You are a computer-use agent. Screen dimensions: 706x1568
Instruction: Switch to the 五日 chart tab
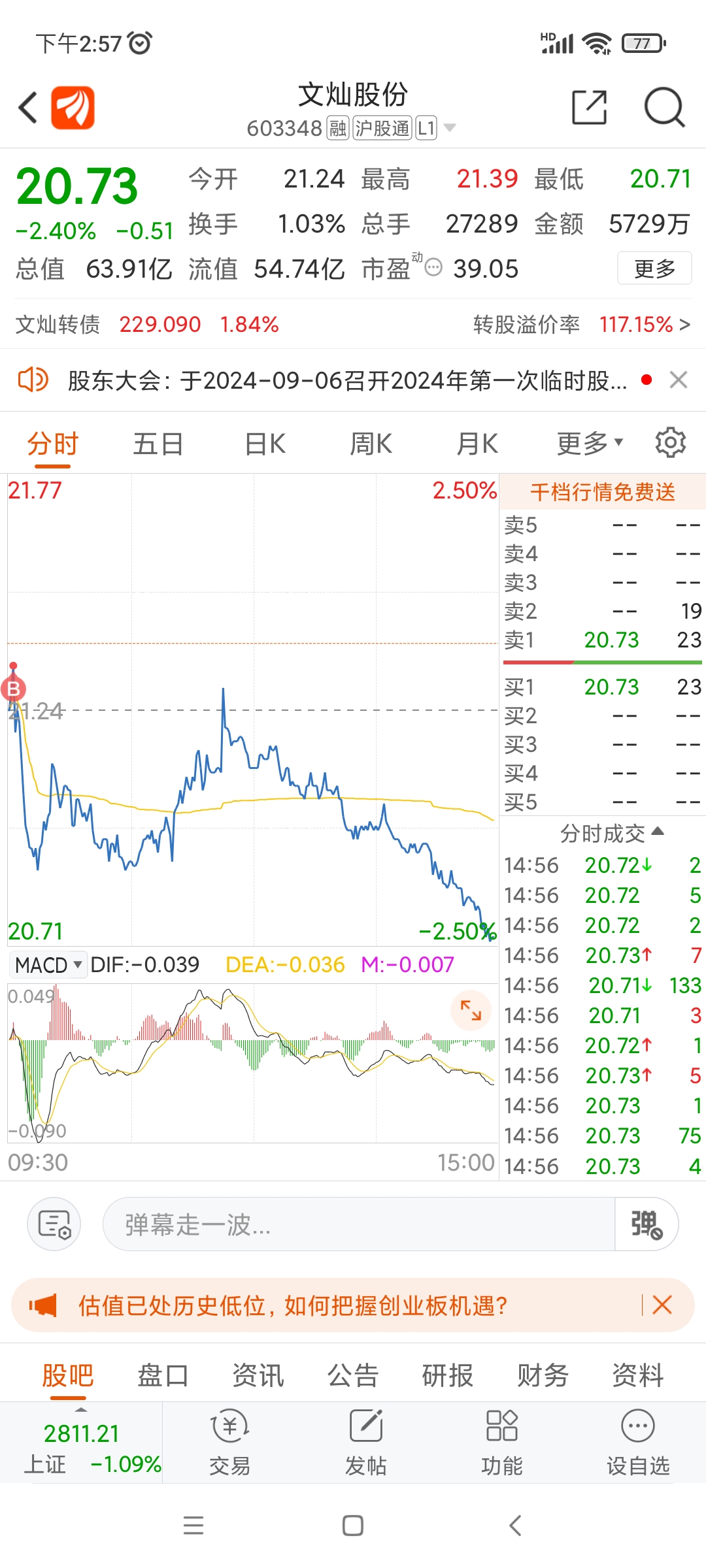pos(158,444)
